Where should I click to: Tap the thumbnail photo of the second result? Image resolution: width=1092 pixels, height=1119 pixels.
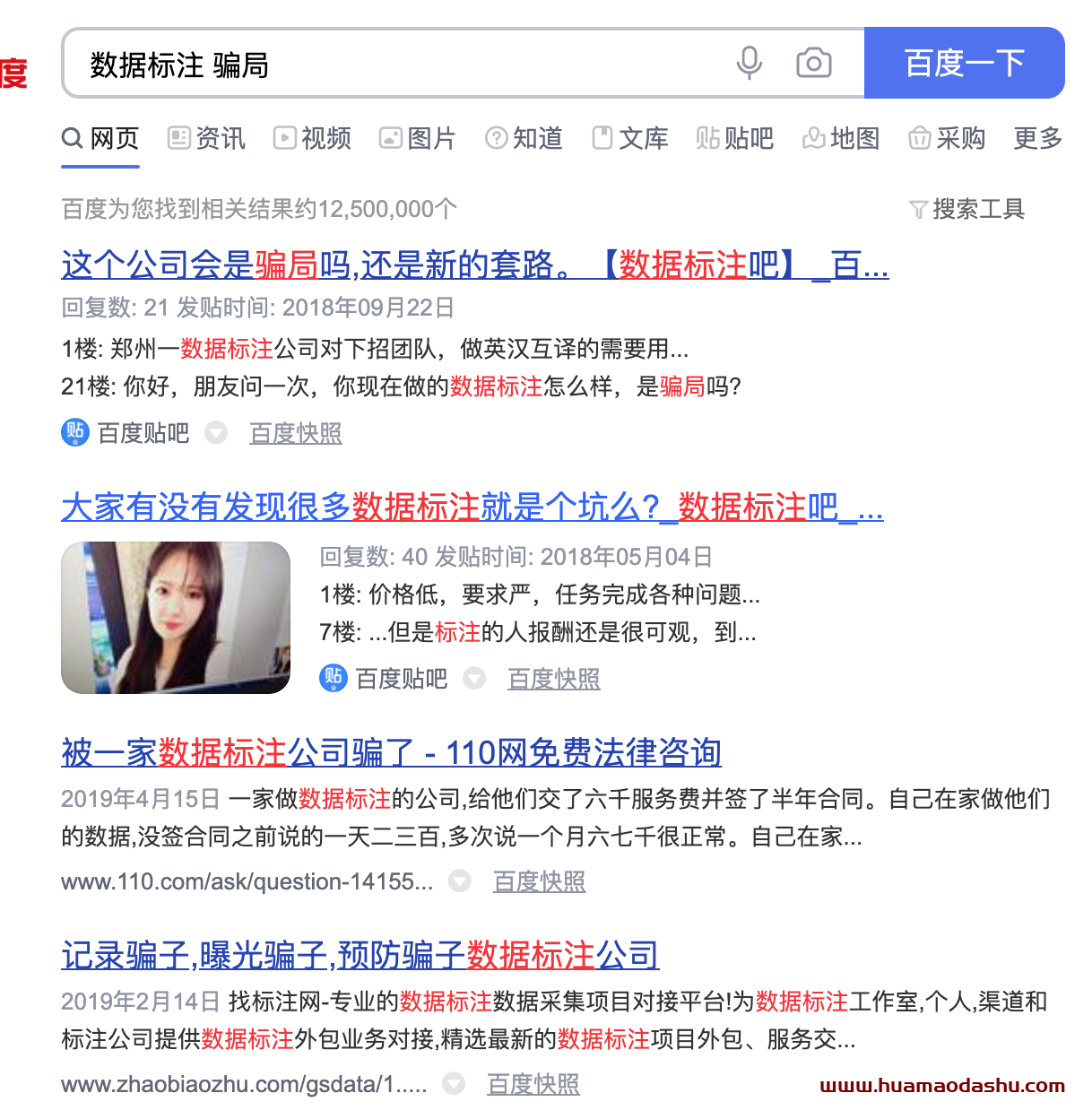[176, 618]
